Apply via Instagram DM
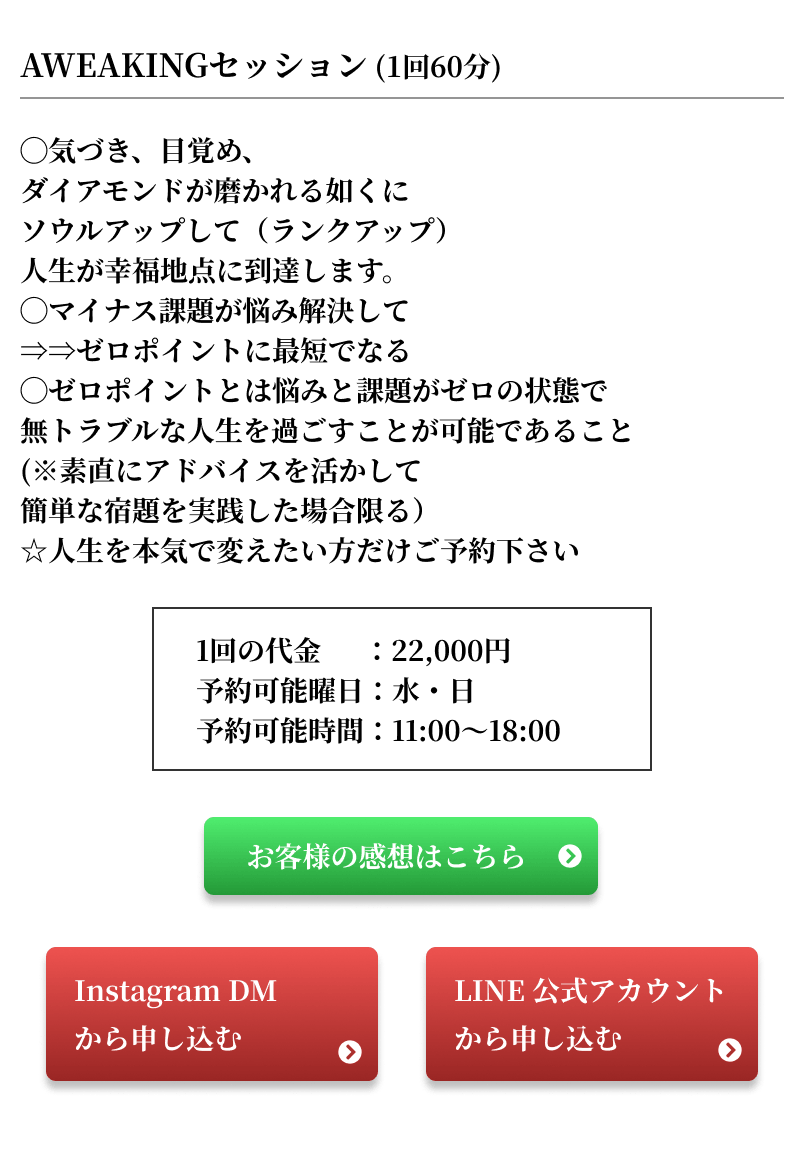The height and width of the screenshot is (1152, 804). pos(212,1014)
